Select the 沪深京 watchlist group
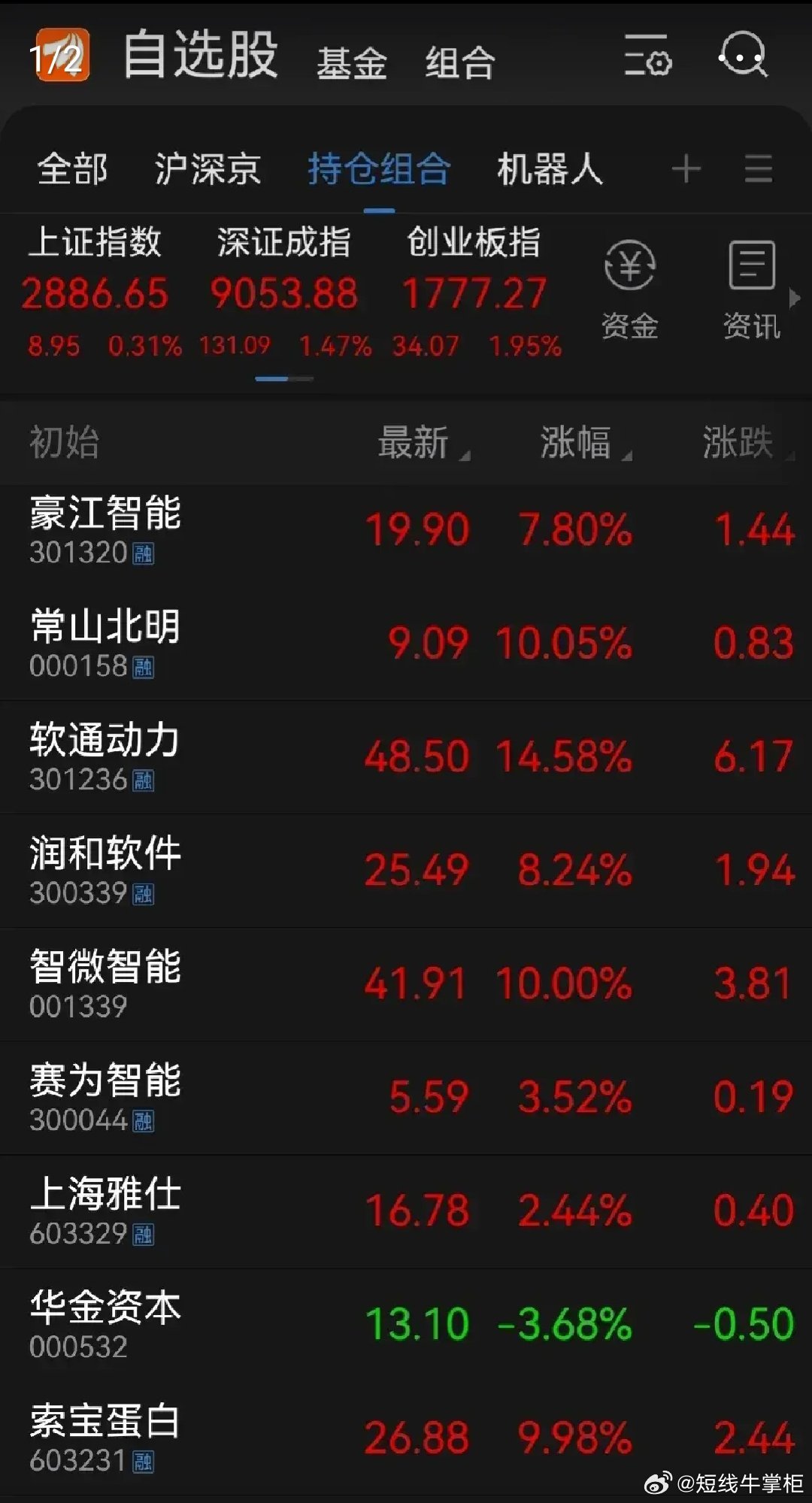812x1503 pixels. coord(208,168)
